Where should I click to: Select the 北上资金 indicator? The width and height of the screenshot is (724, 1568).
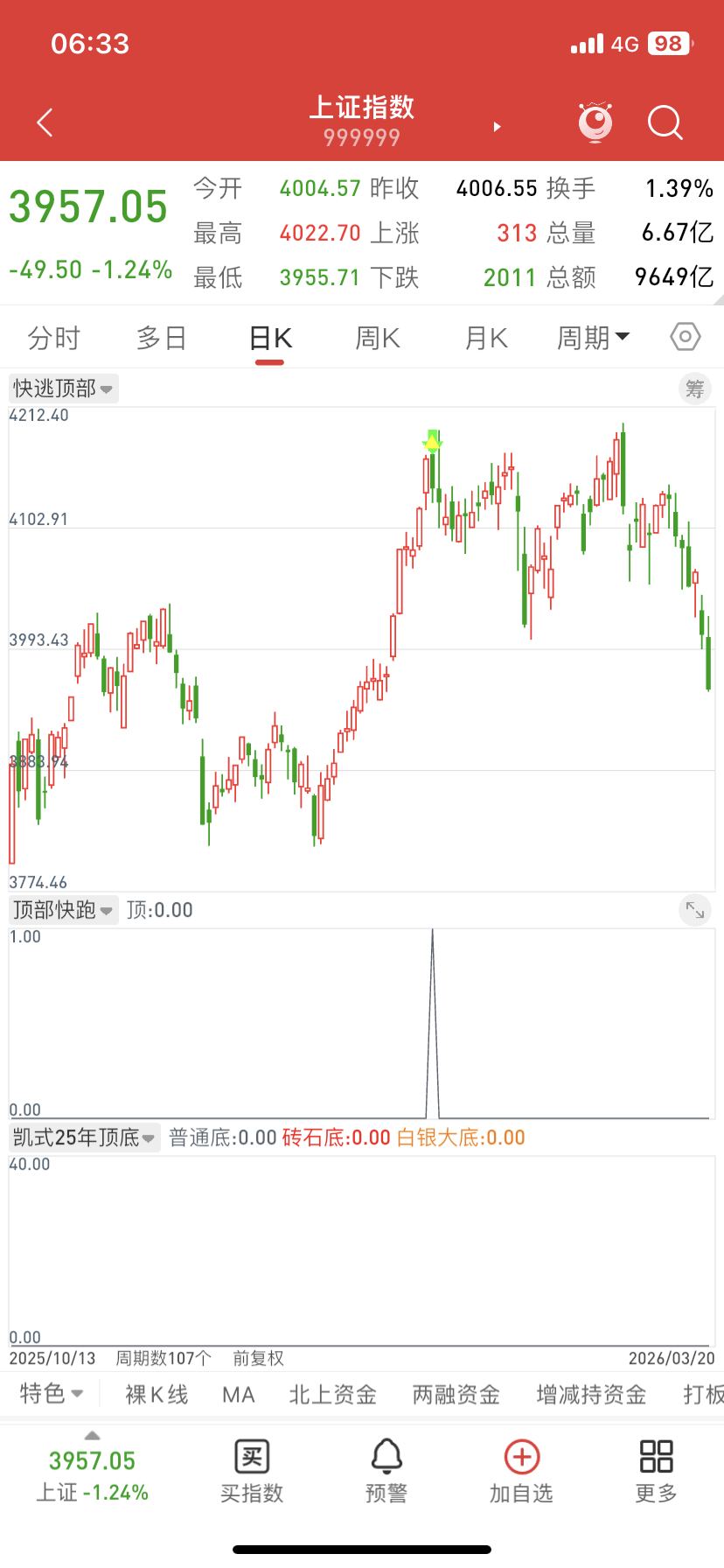(332, 1395)
